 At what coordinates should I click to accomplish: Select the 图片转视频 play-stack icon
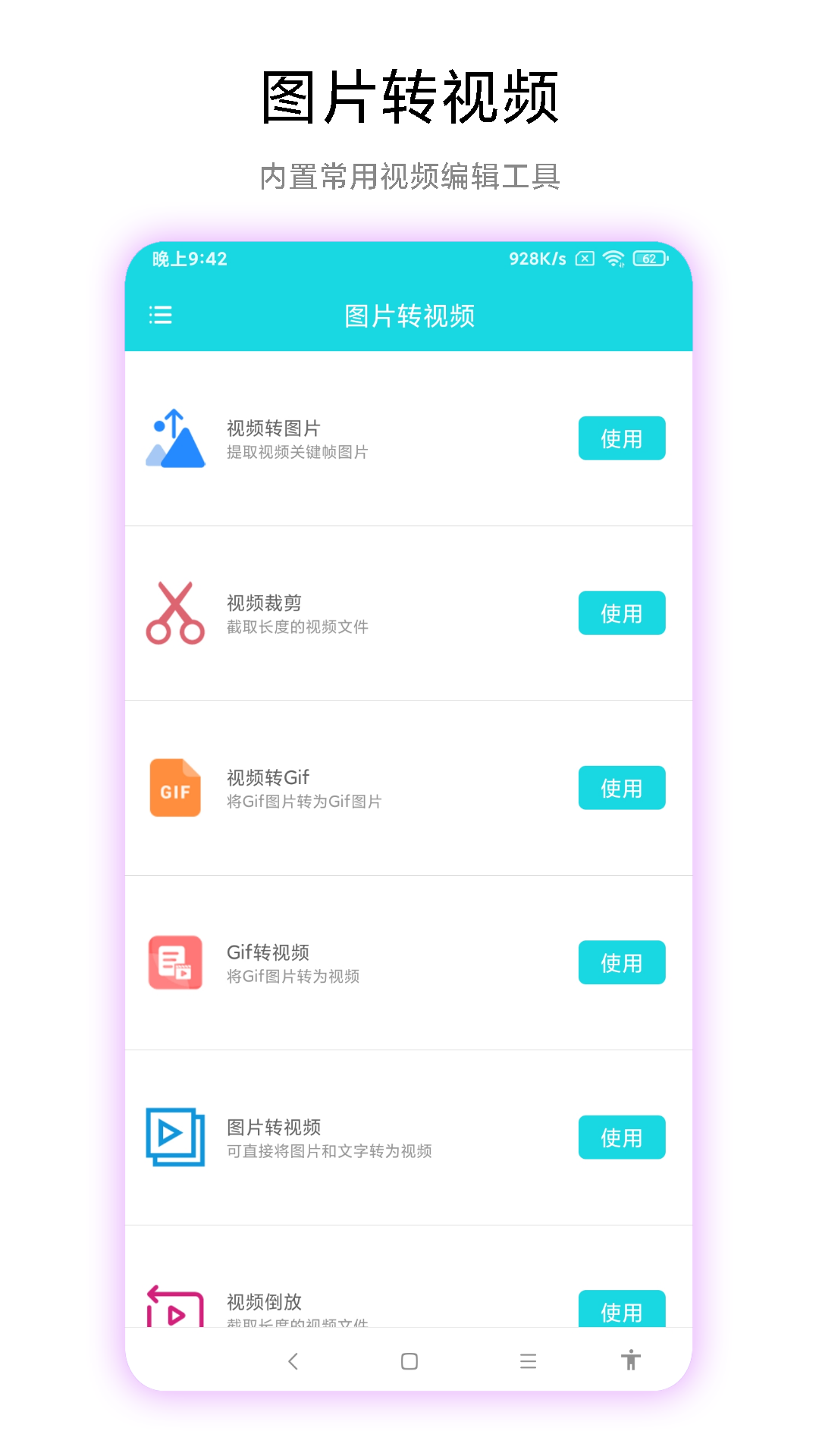[175, 1137]
